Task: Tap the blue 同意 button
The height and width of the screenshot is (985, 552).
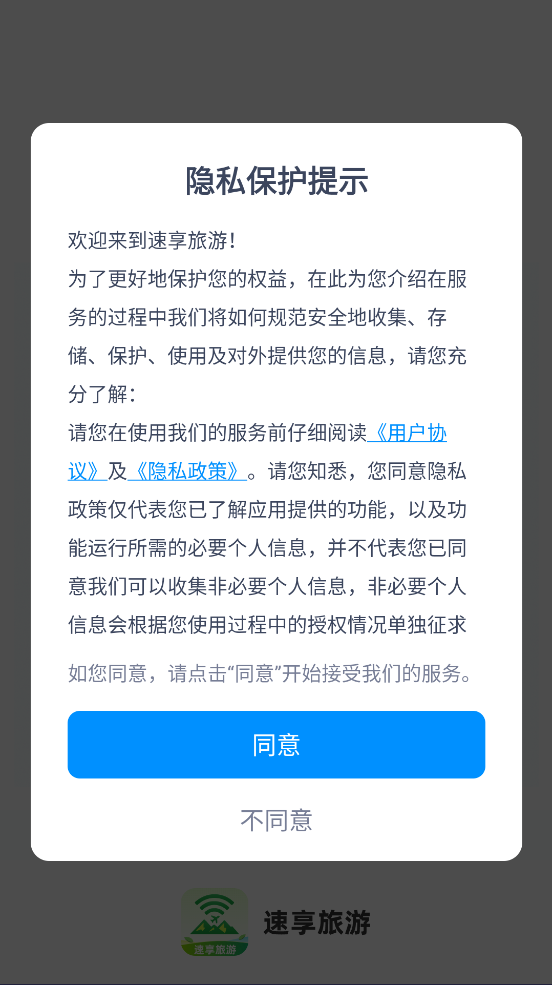Action: pyautogui.click(x=276, y=744)
